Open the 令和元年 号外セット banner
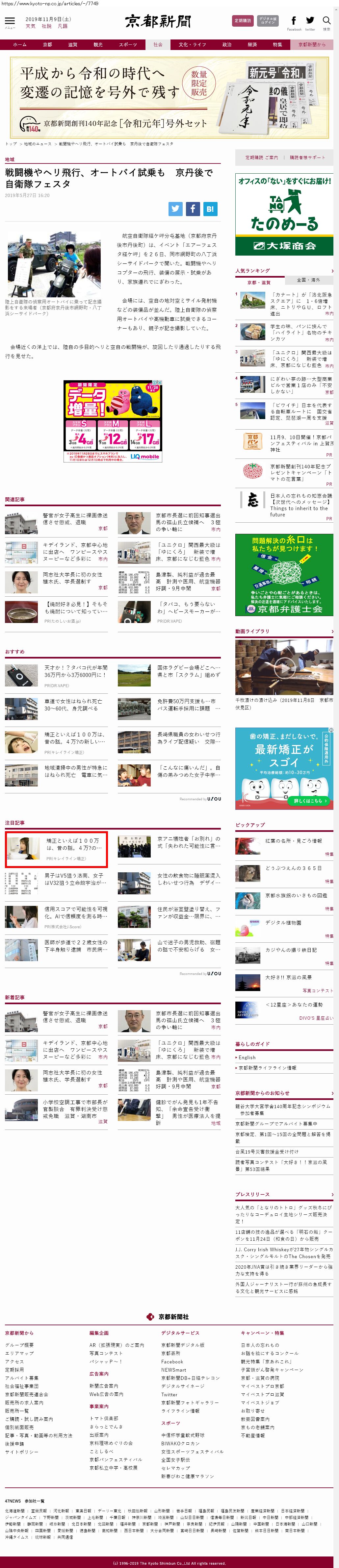Image resolution: width=339 pixels, height=1568 pixels. tap(169, 97)
